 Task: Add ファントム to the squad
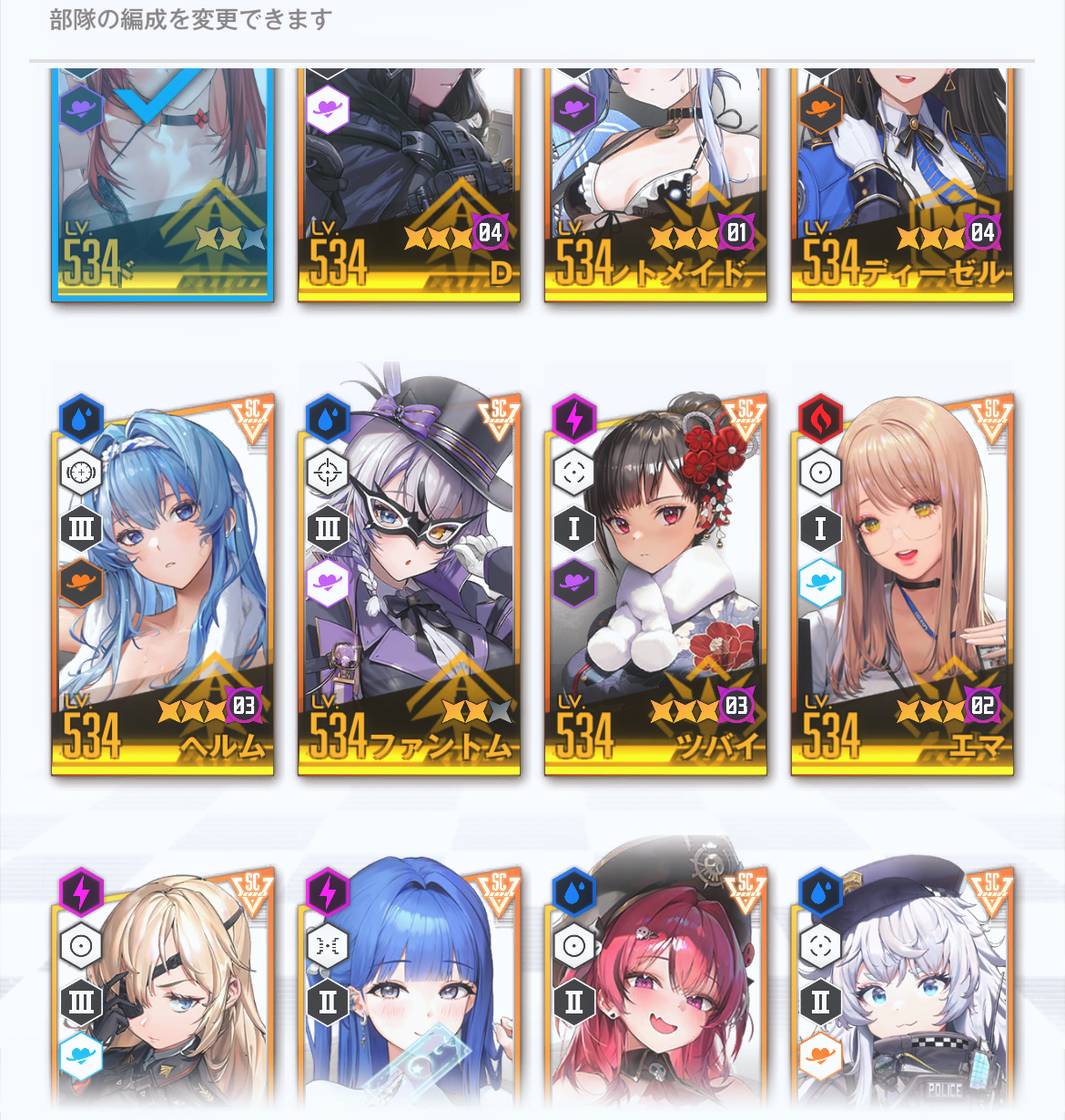pos(409,583)
